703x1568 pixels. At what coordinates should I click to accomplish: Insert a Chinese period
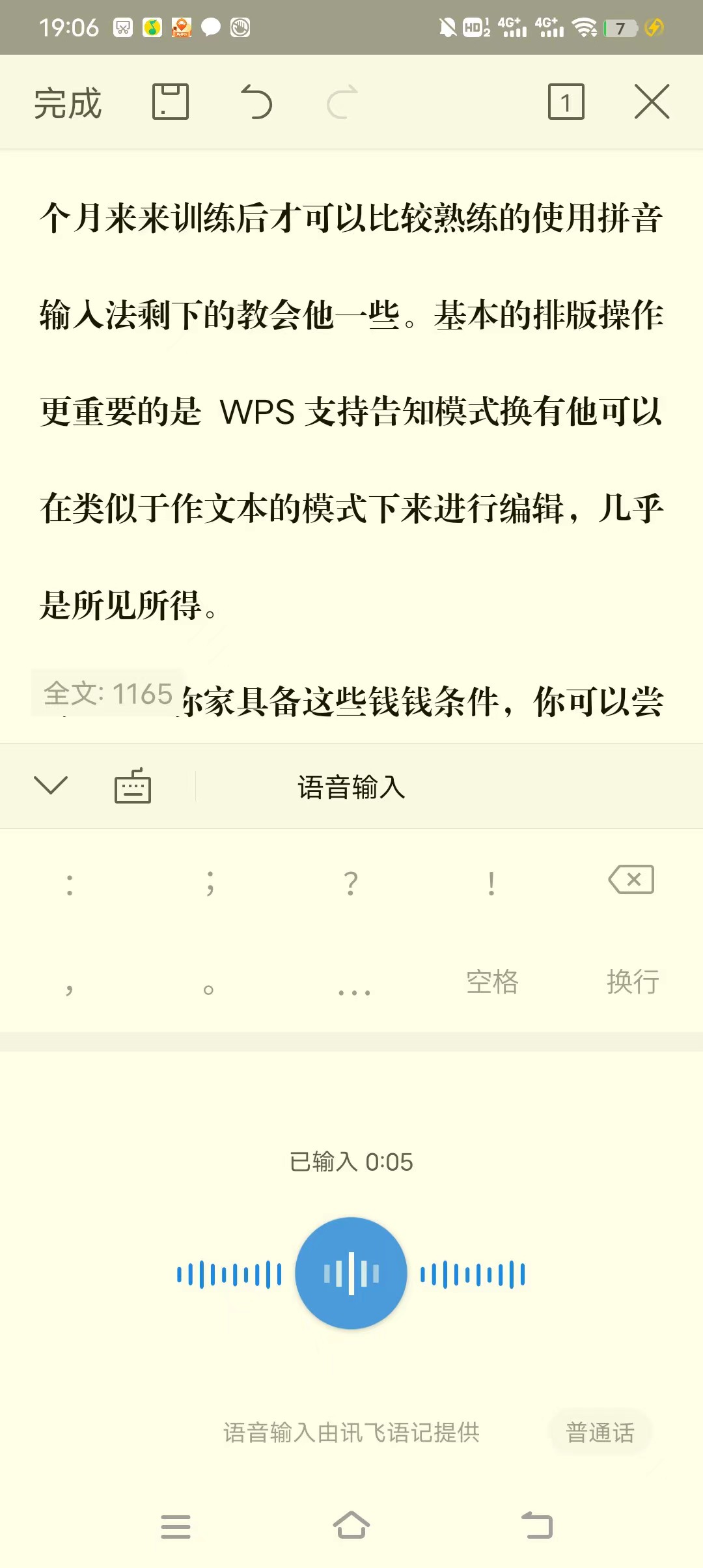[208, 990]
